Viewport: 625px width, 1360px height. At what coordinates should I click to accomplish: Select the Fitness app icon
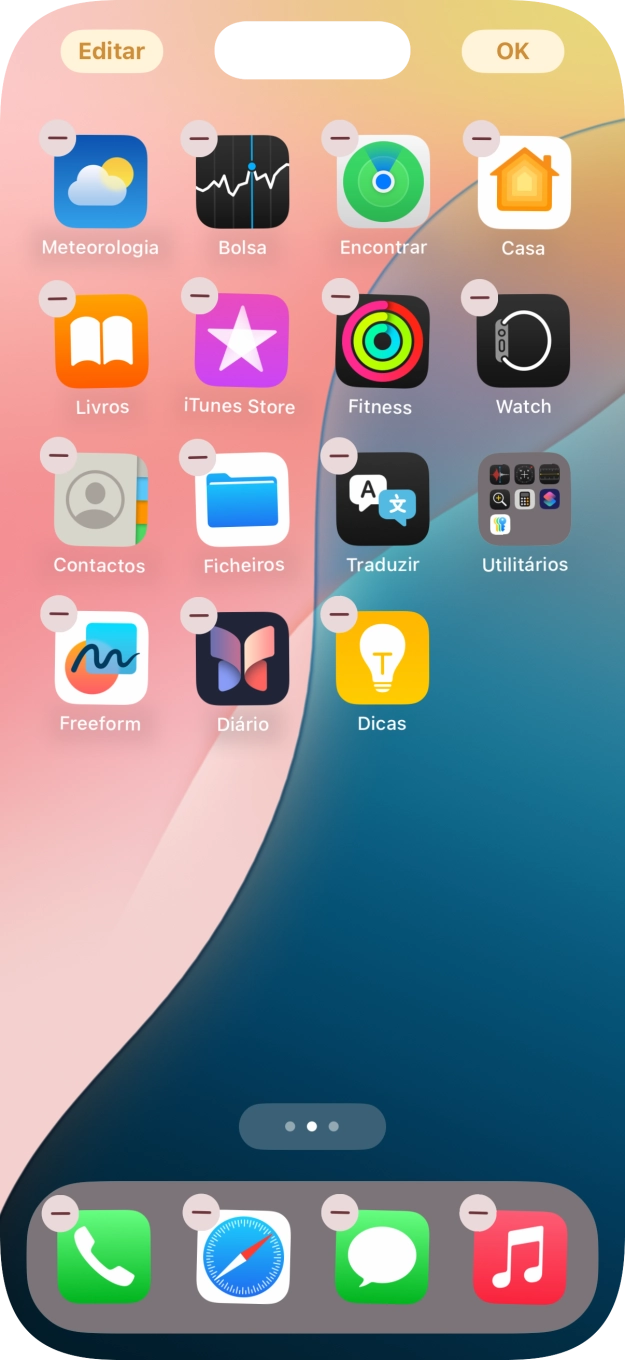[382, 341]
